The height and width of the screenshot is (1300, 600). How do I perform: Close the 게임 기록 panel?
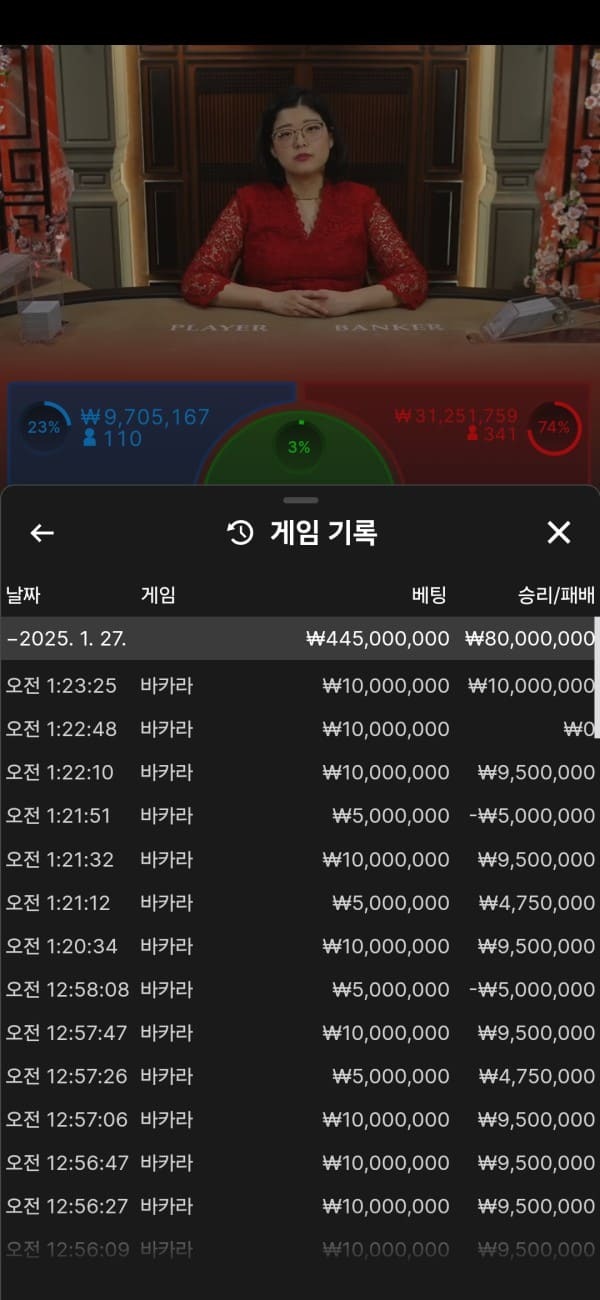coord(558,533)
